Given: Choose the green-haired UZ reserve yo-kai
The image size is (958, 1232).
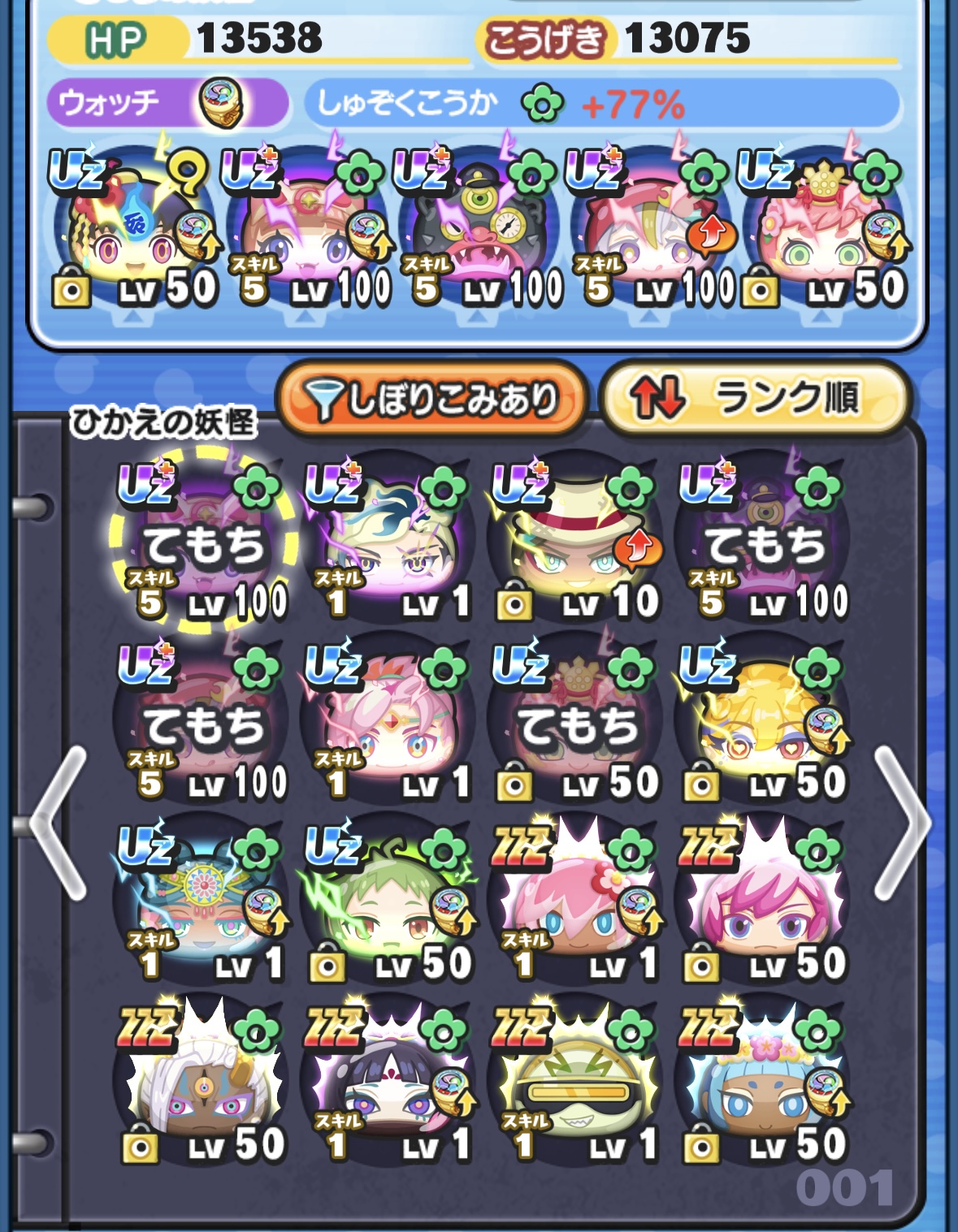Looking at the screenshot, I should 388,903.
